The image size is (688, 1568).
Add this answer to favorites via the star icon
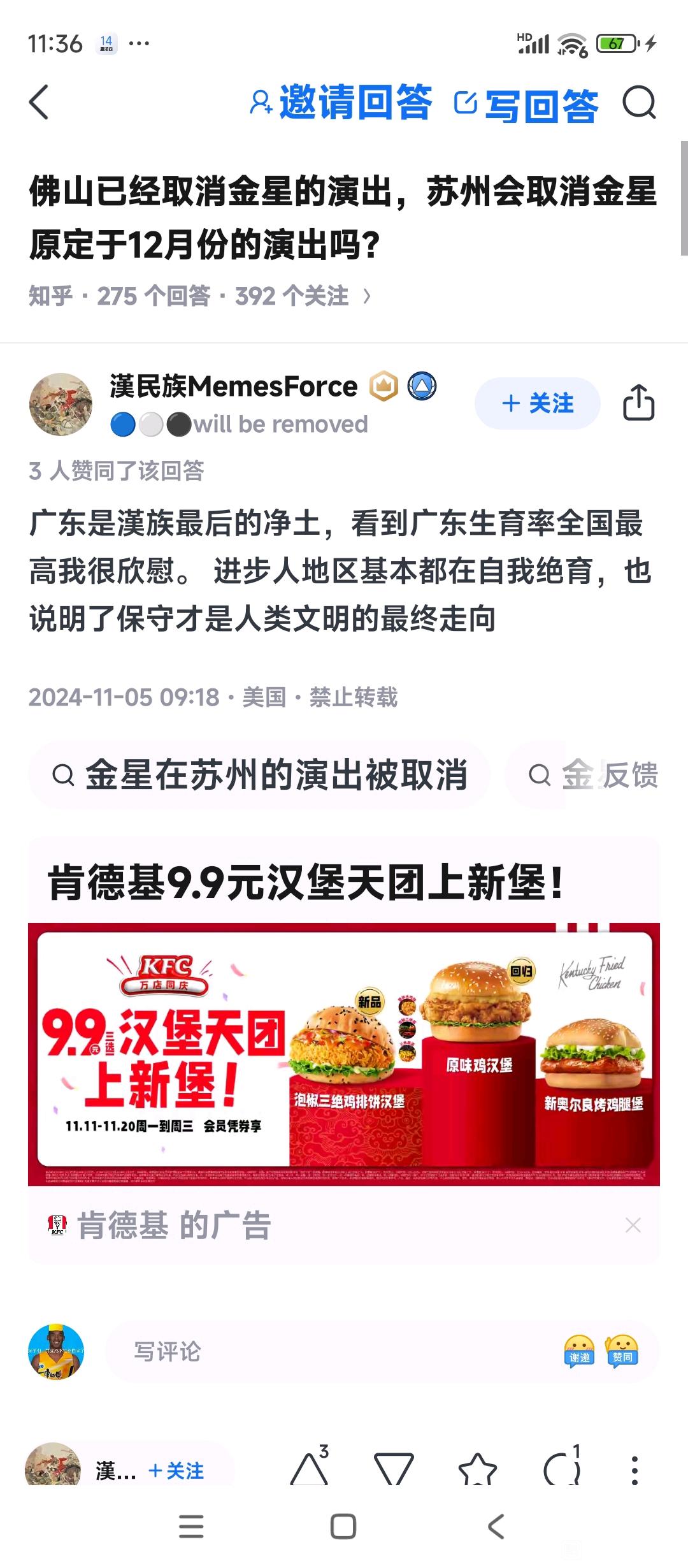pos(478,1469)
